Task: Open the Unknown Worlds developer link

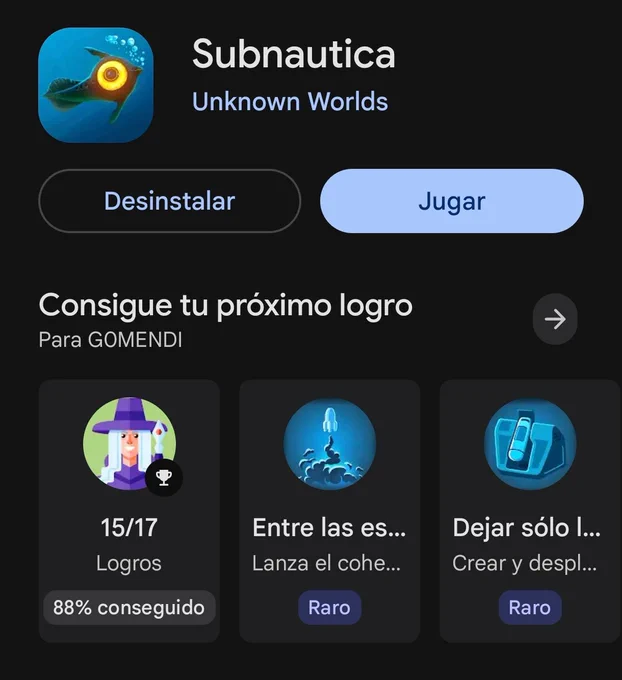Action: point(290,101)
